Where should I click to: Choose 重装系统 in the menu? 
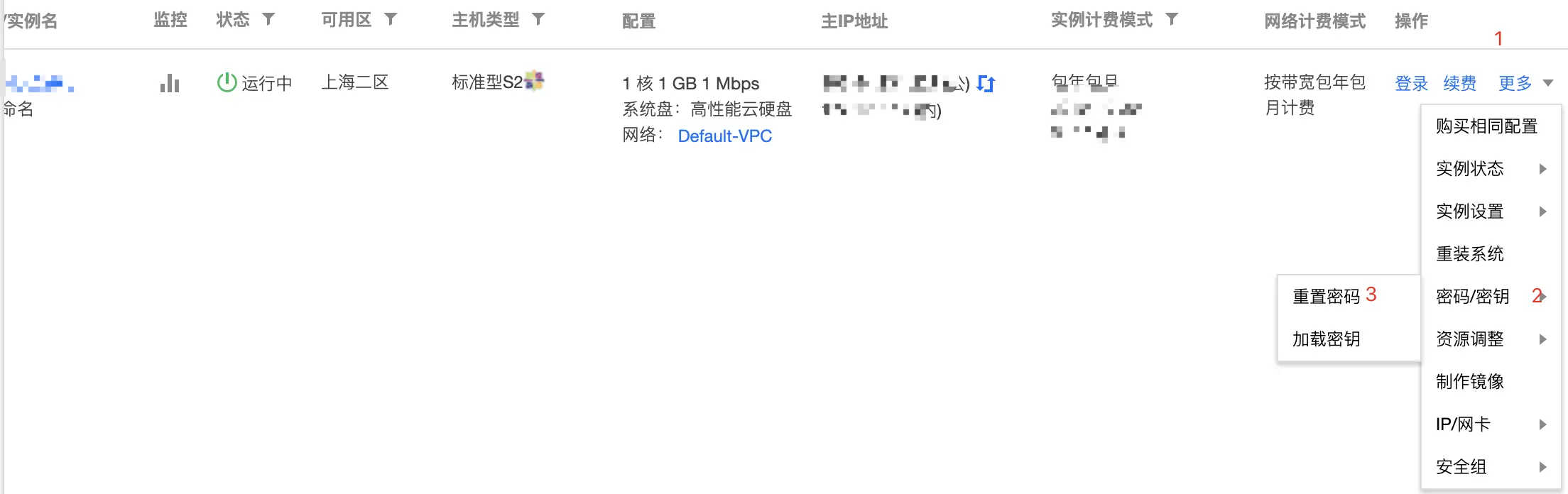[x=1470, y=254]
